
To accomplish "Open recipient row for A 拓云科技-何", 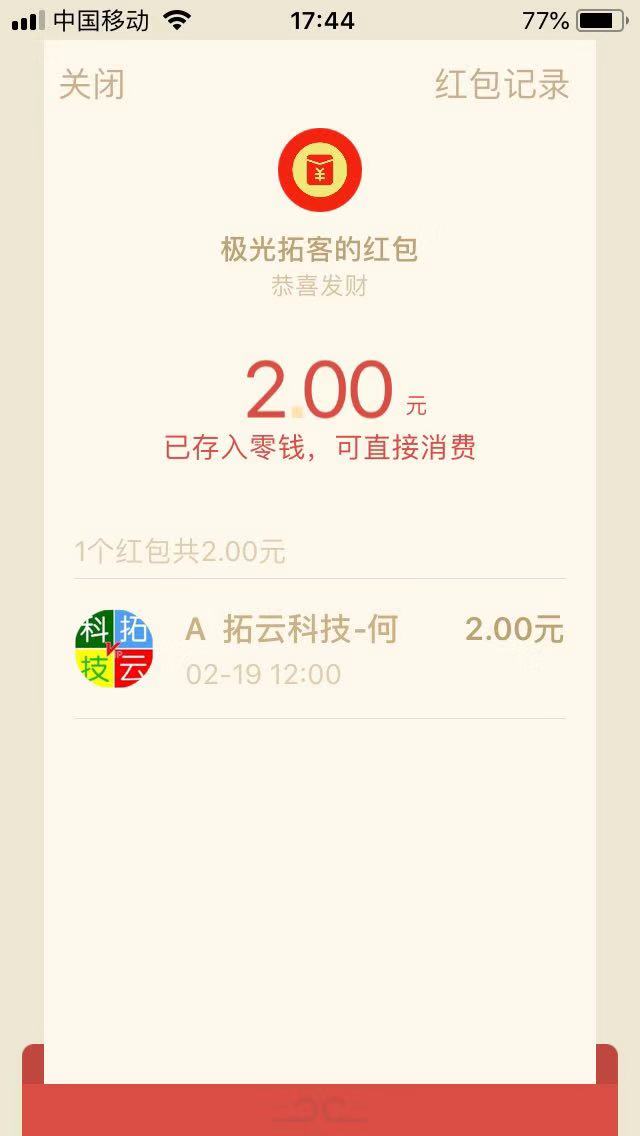I will [x=319, y=649].
